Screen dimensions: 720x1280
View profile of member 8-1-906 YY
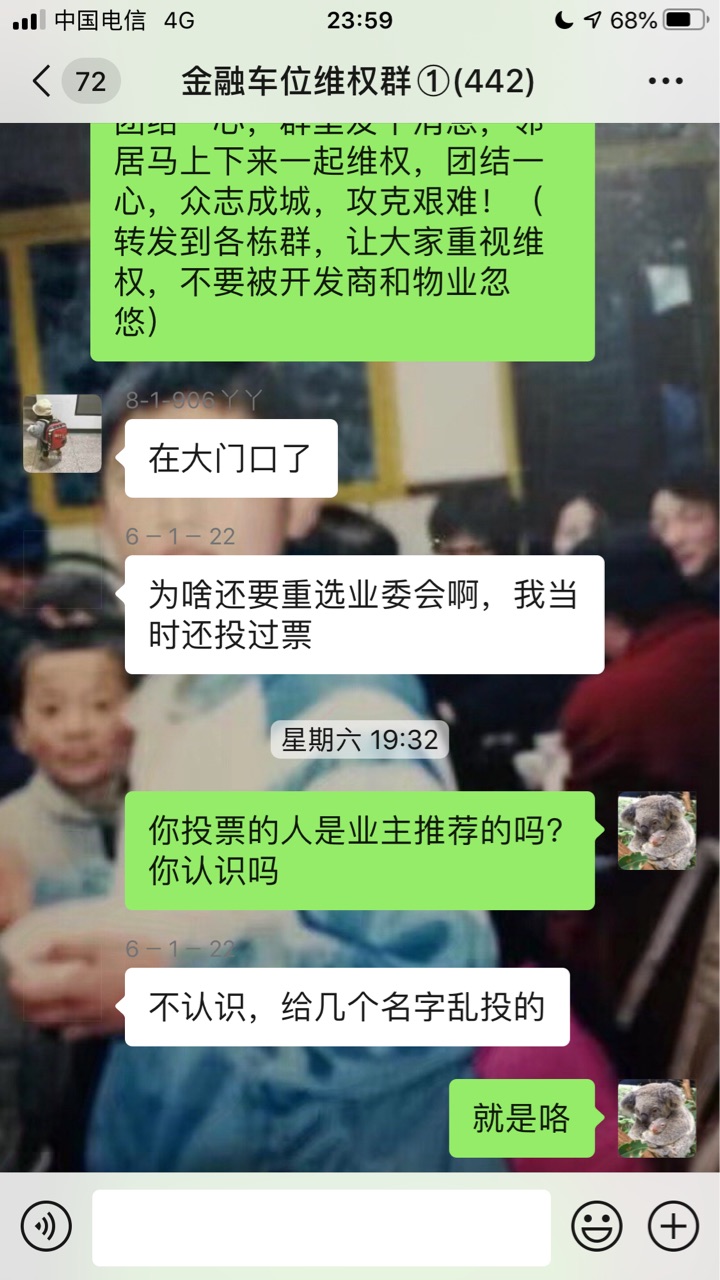pyautogui.click(x=62, y=433)
